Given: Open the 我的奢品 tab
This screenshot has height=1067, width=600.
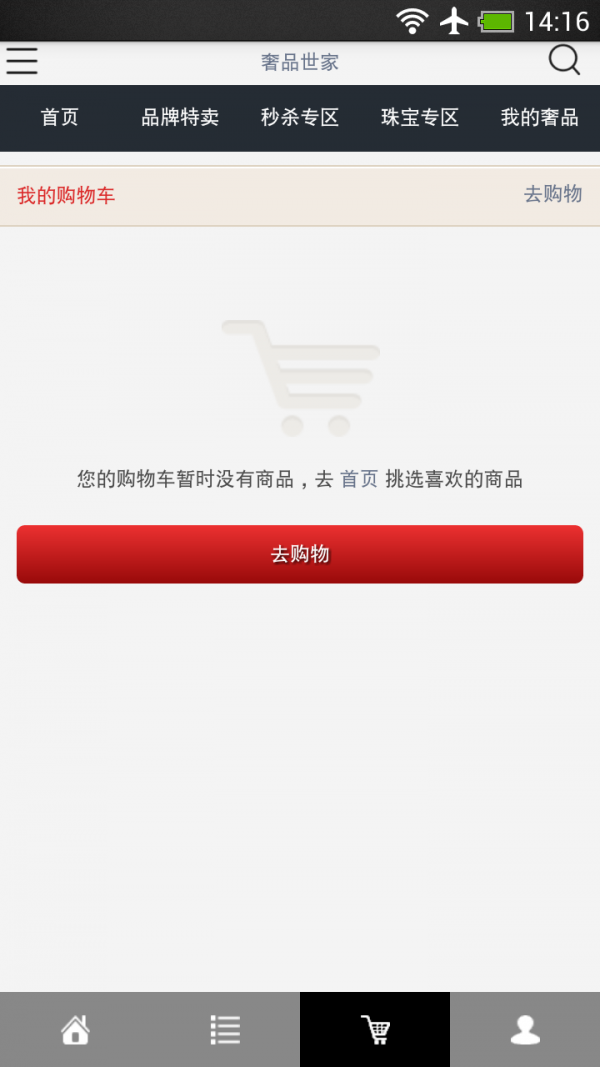Looking at the screenshot, I should coord(539,118).
